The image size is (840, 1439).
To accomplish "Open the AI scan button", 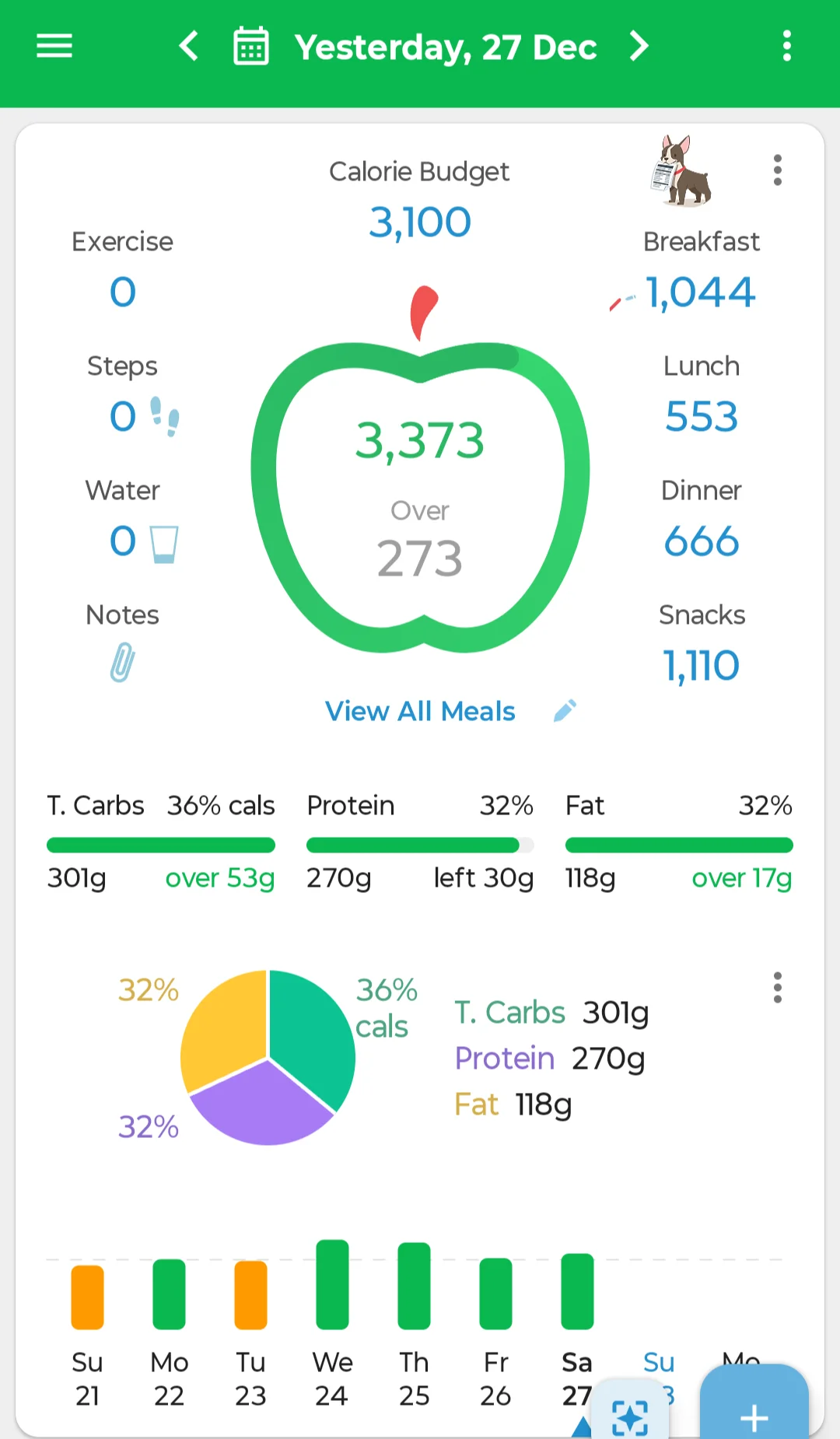I will [630, 1414].
